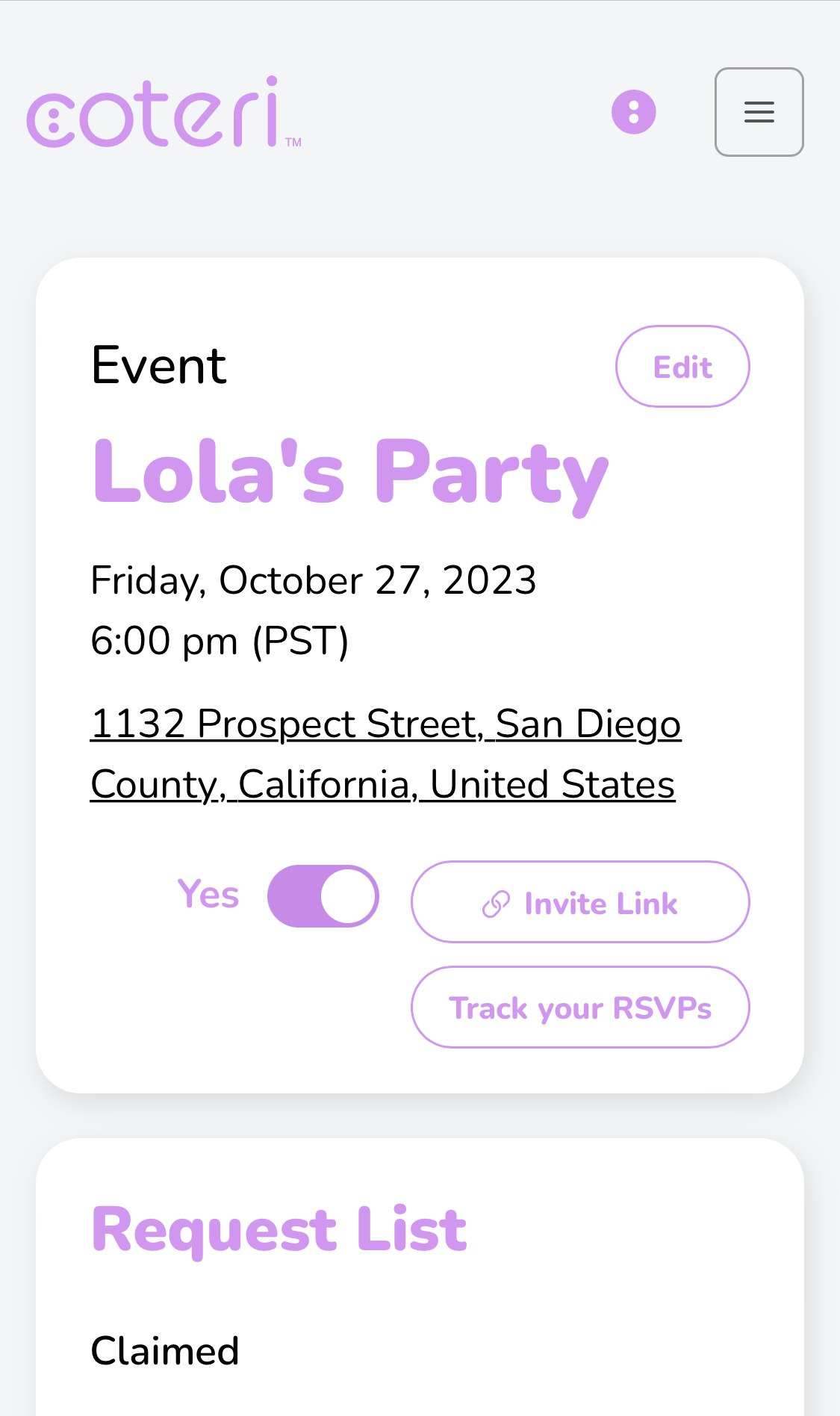Screen dimensions: 840x1416
Task: Tap the coteri logo to go home
Action: [164, 112]
